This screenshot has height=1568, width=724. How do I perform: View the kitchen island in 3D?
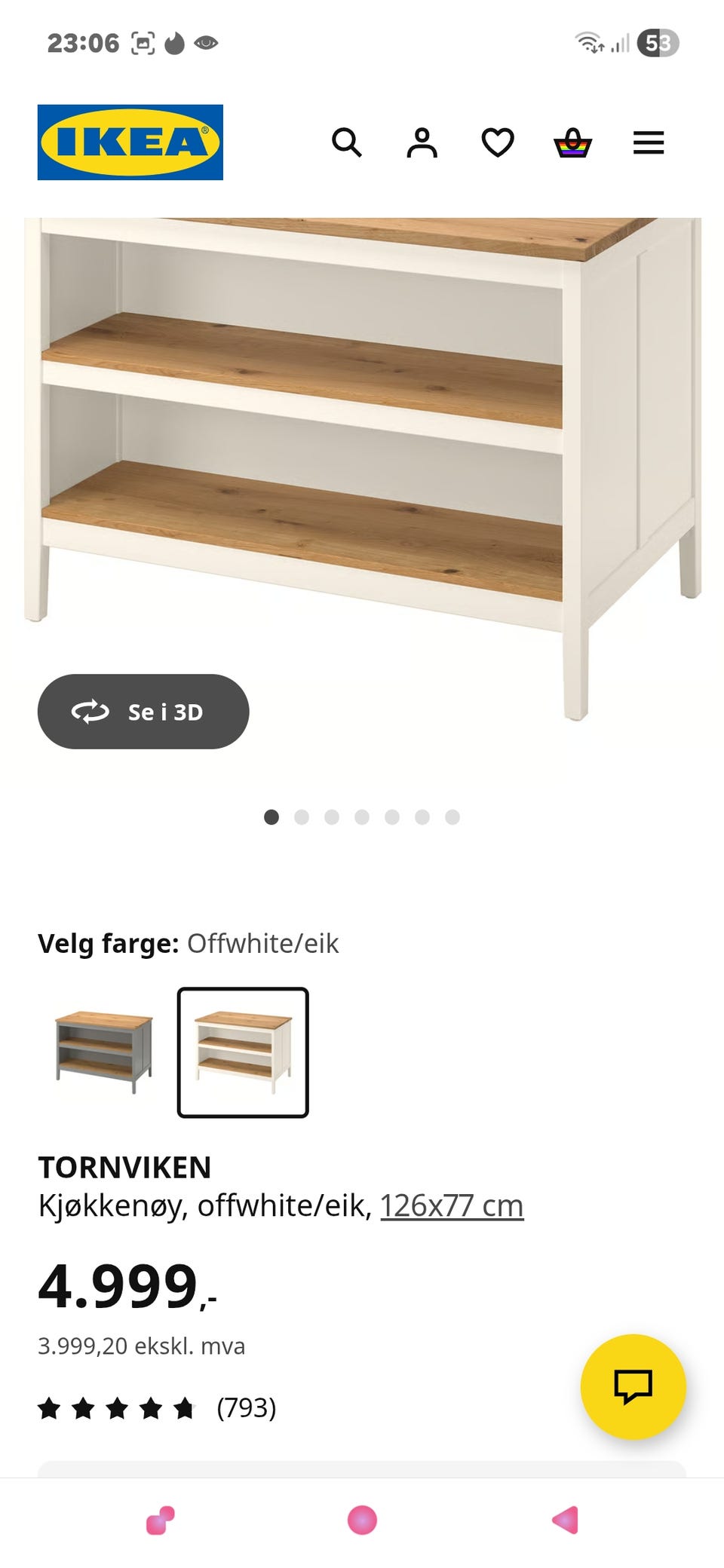(143, 712)
